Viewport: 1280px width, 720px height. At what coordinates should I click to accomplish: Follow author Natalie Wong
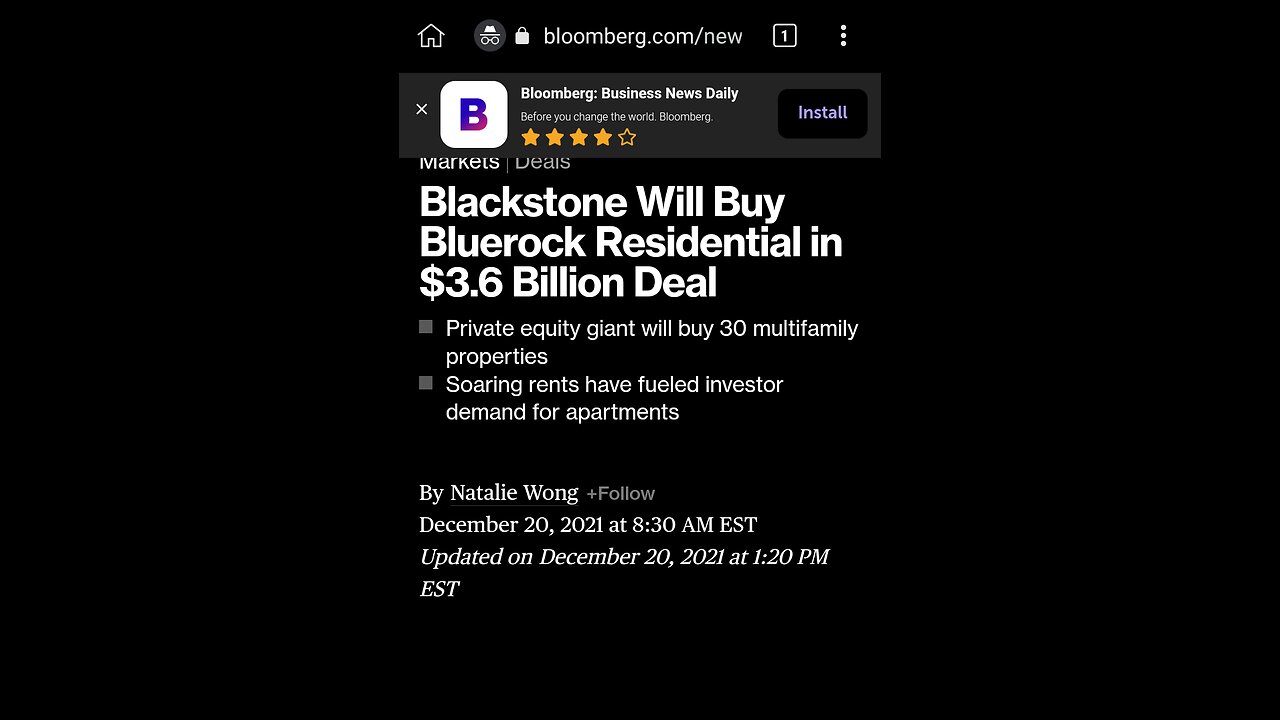[620, 494]
